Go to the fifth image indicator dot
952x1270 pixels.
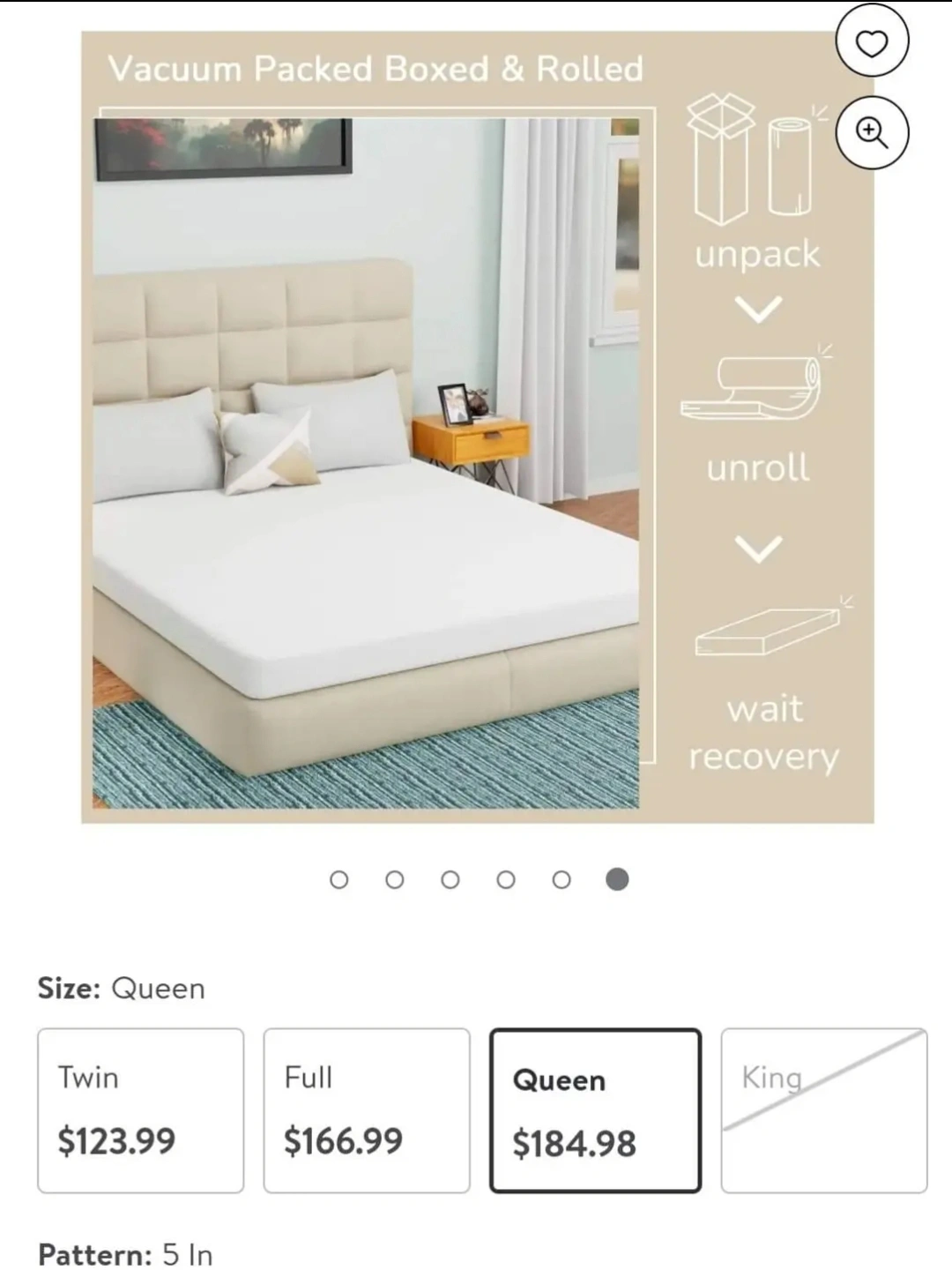point(562,879)
